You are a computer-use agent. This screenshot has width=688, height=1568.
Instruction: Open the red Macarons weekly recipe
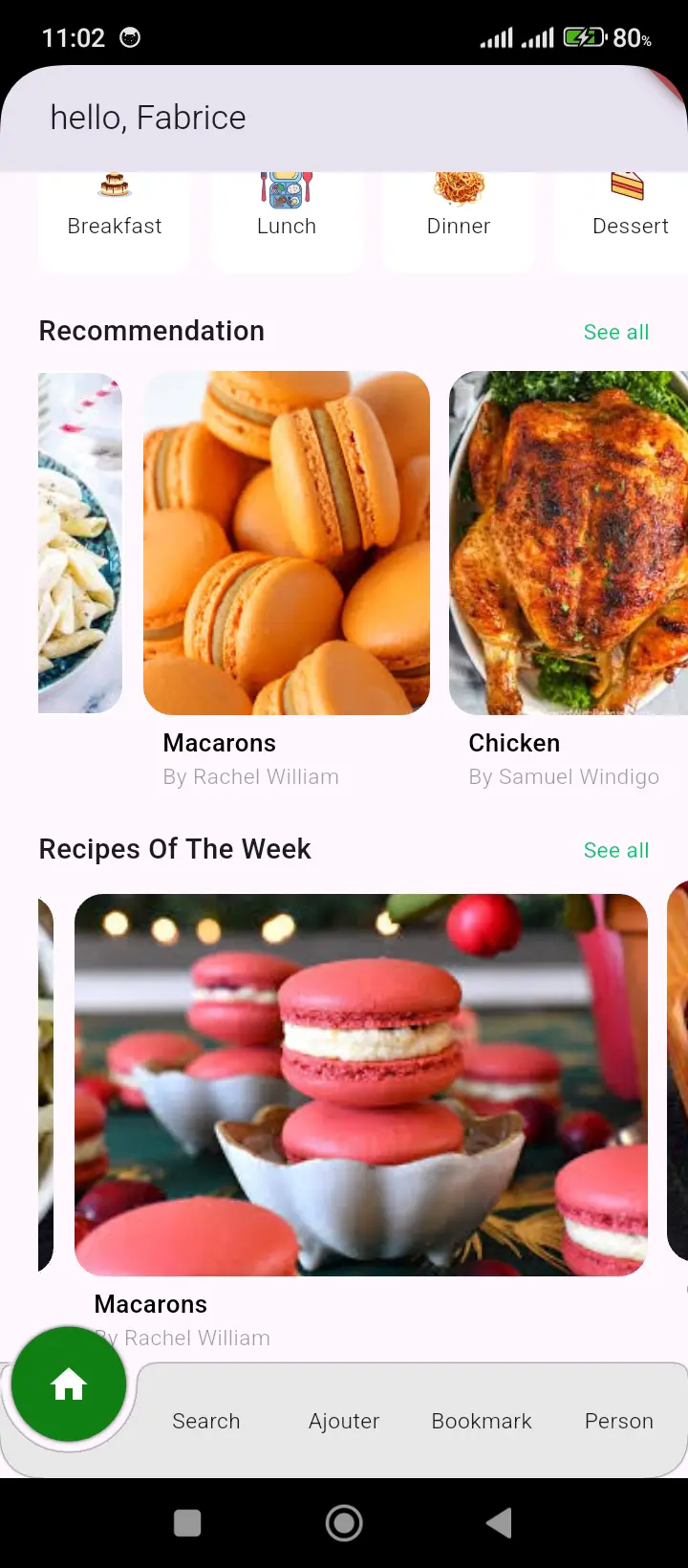(x=361, y=1084)
